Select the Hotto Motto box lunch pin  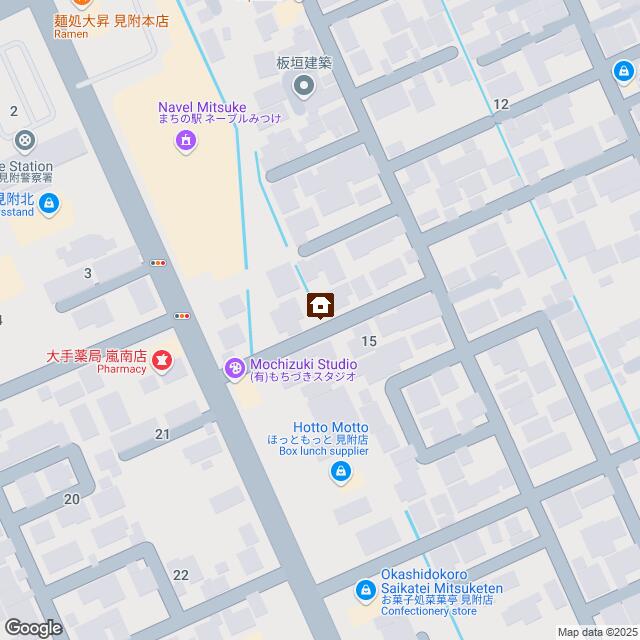pos(341,471)
